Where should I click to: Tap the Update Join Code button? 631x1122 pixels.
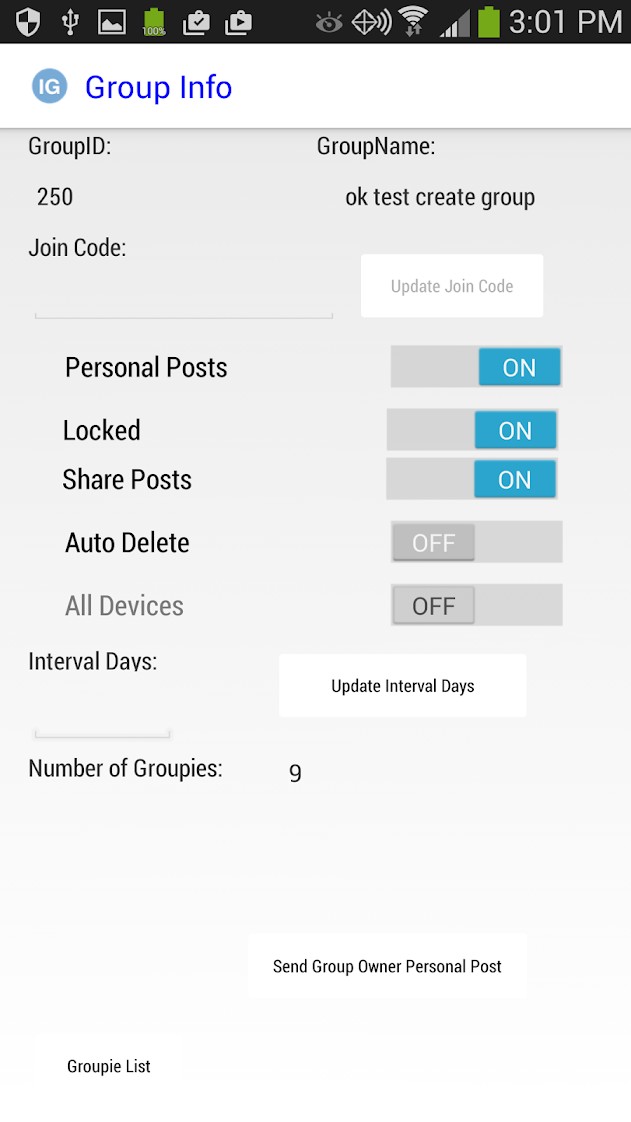point(452,286)
